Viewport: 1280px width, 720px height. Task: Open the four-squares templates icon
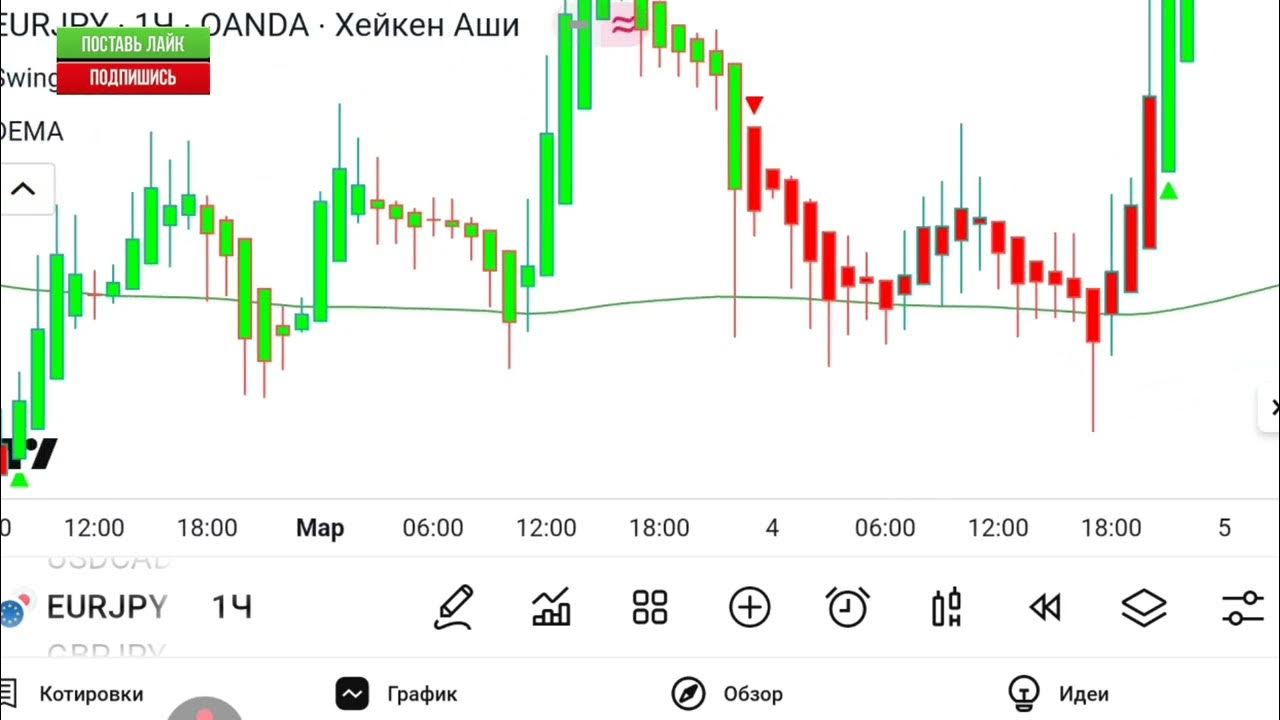click(650, 607)
